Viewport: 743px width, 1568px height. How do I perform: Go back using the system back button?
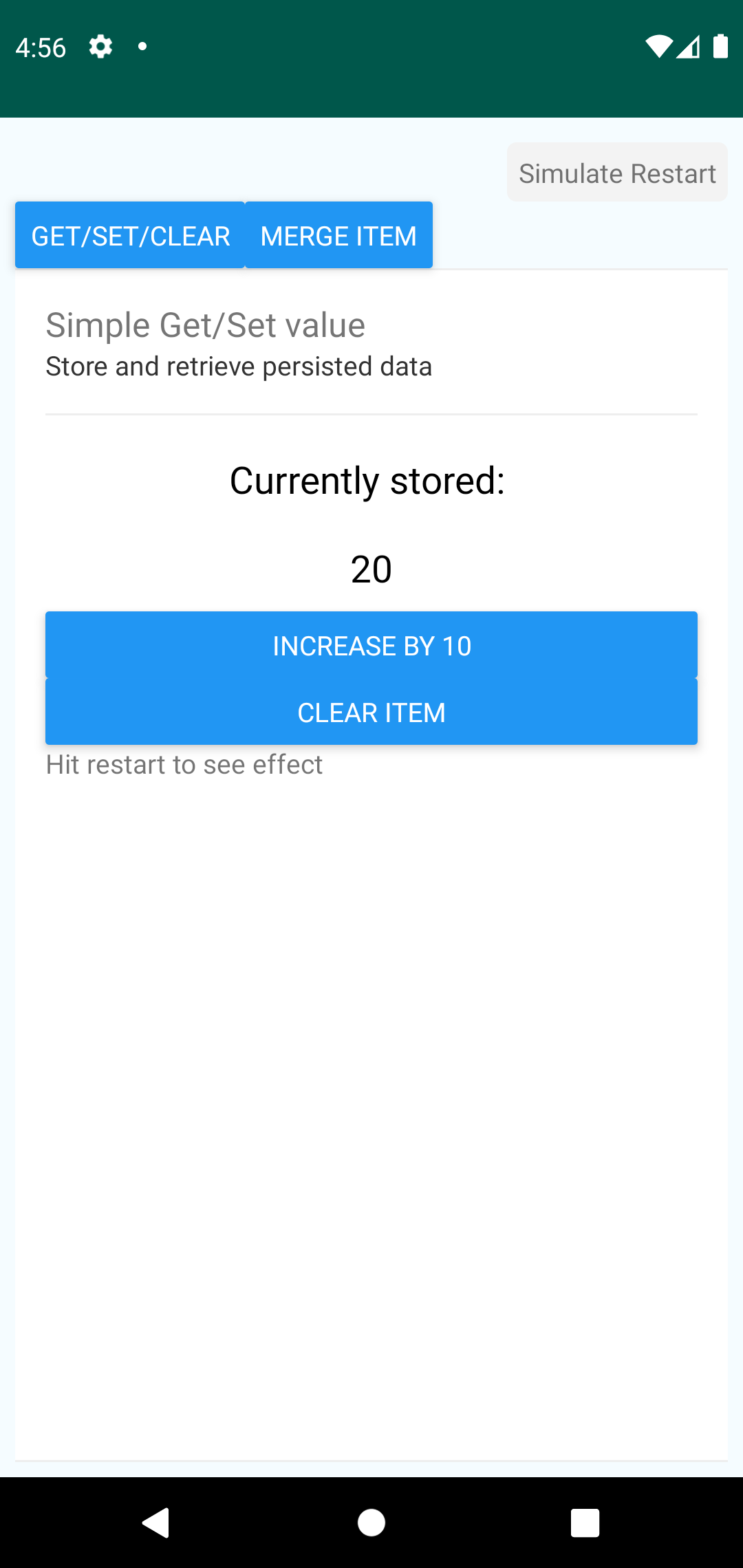[x=156, y=1523]
